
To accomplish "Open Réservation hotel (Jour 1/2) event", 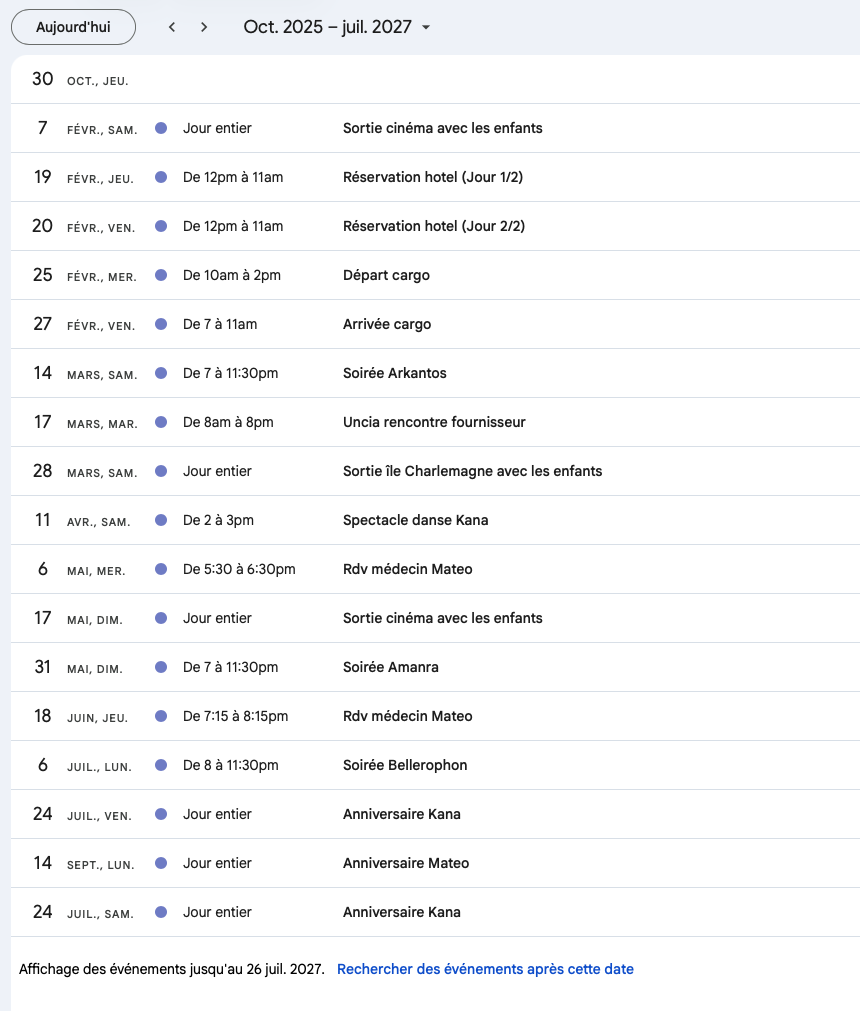I will [435, 177].
